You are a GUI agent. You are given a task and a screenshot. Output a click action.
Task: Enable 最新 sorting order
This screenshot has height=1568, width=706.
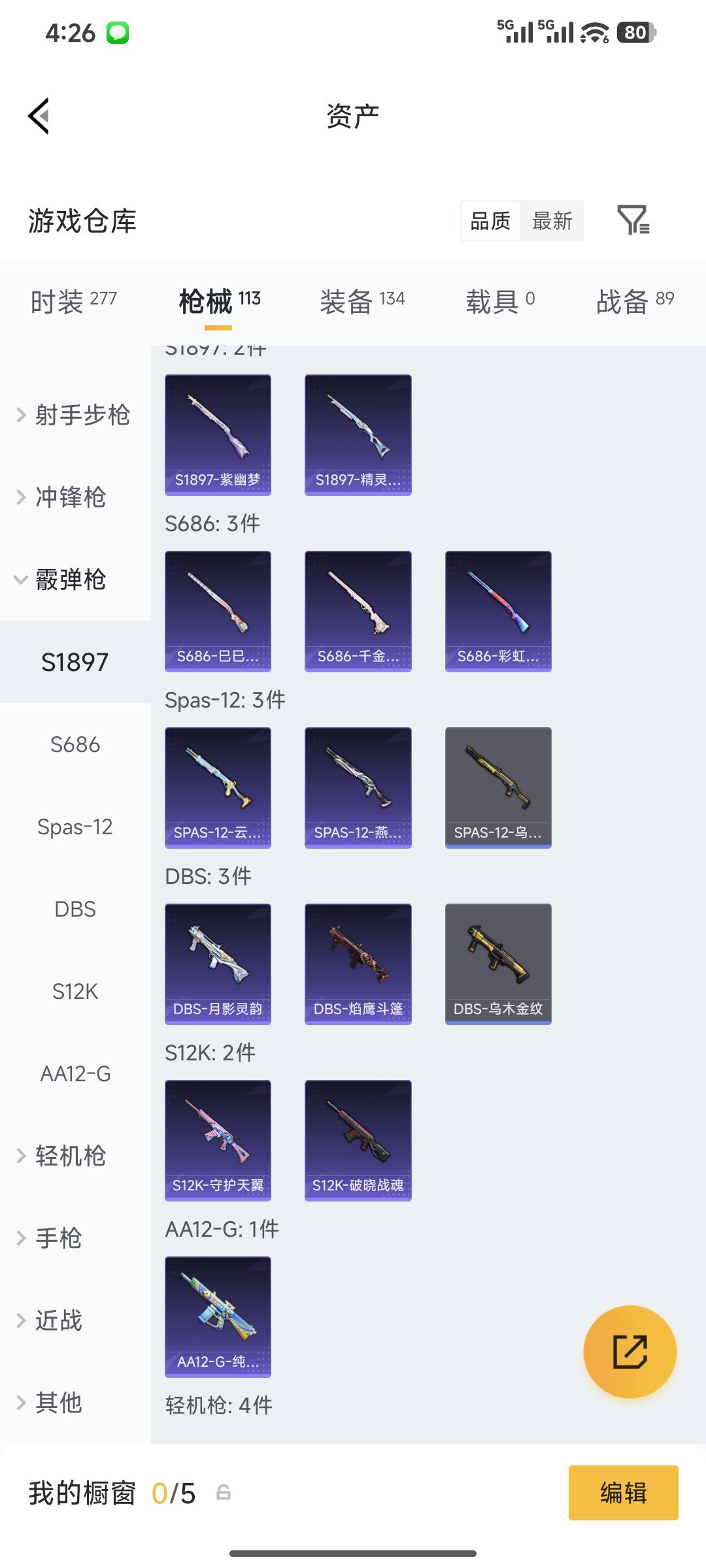552,221
